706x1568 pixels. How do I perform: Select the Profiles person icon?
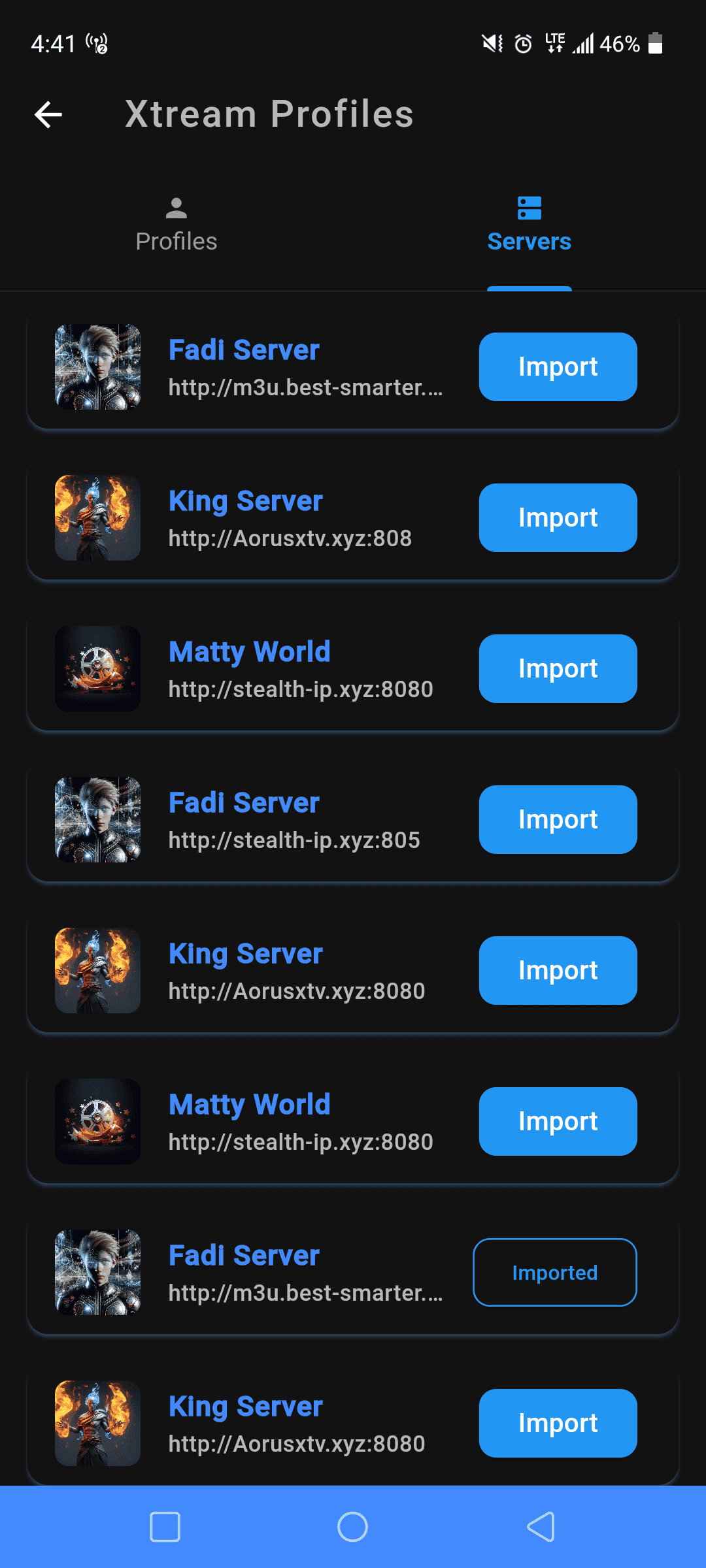pos(176,208)
